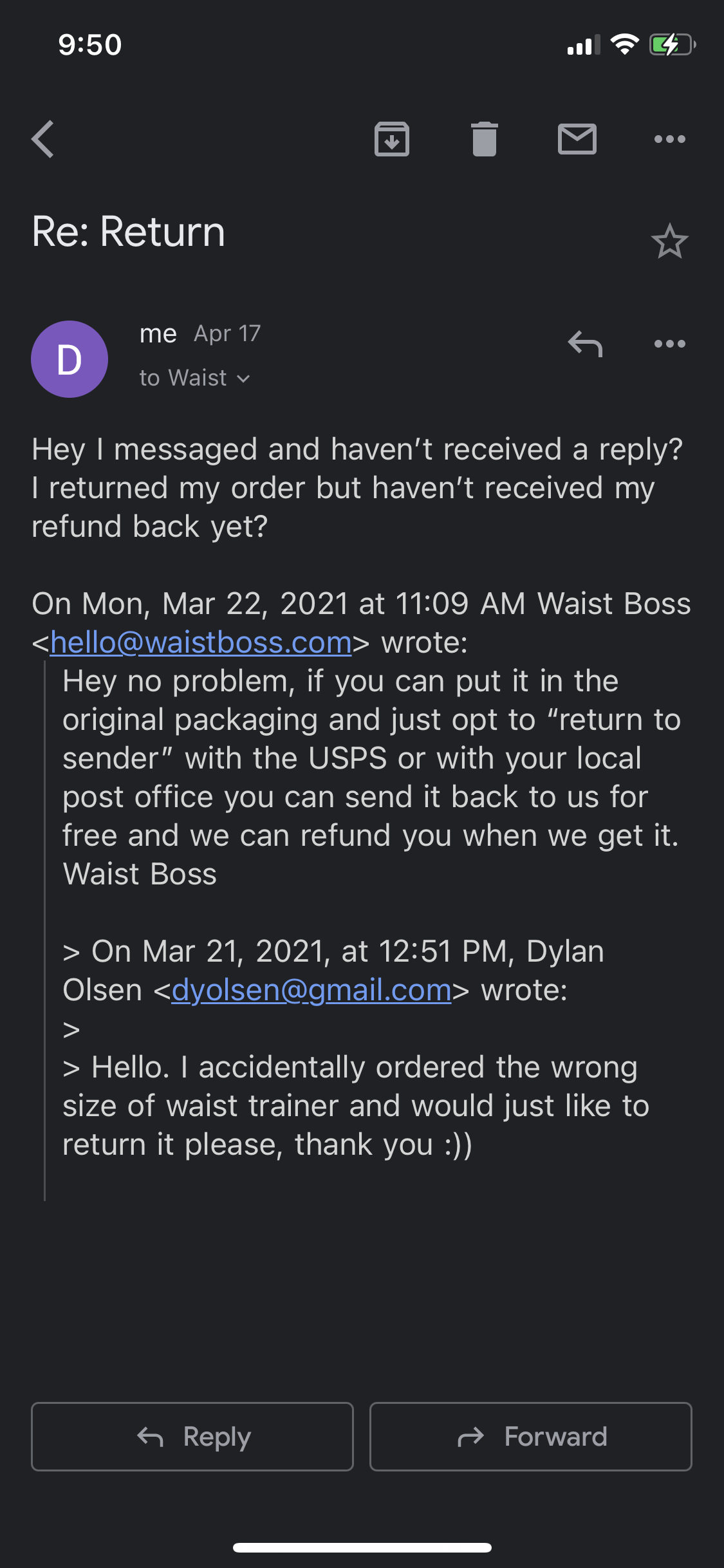Delete this email with the trash icon

(485, 139)
